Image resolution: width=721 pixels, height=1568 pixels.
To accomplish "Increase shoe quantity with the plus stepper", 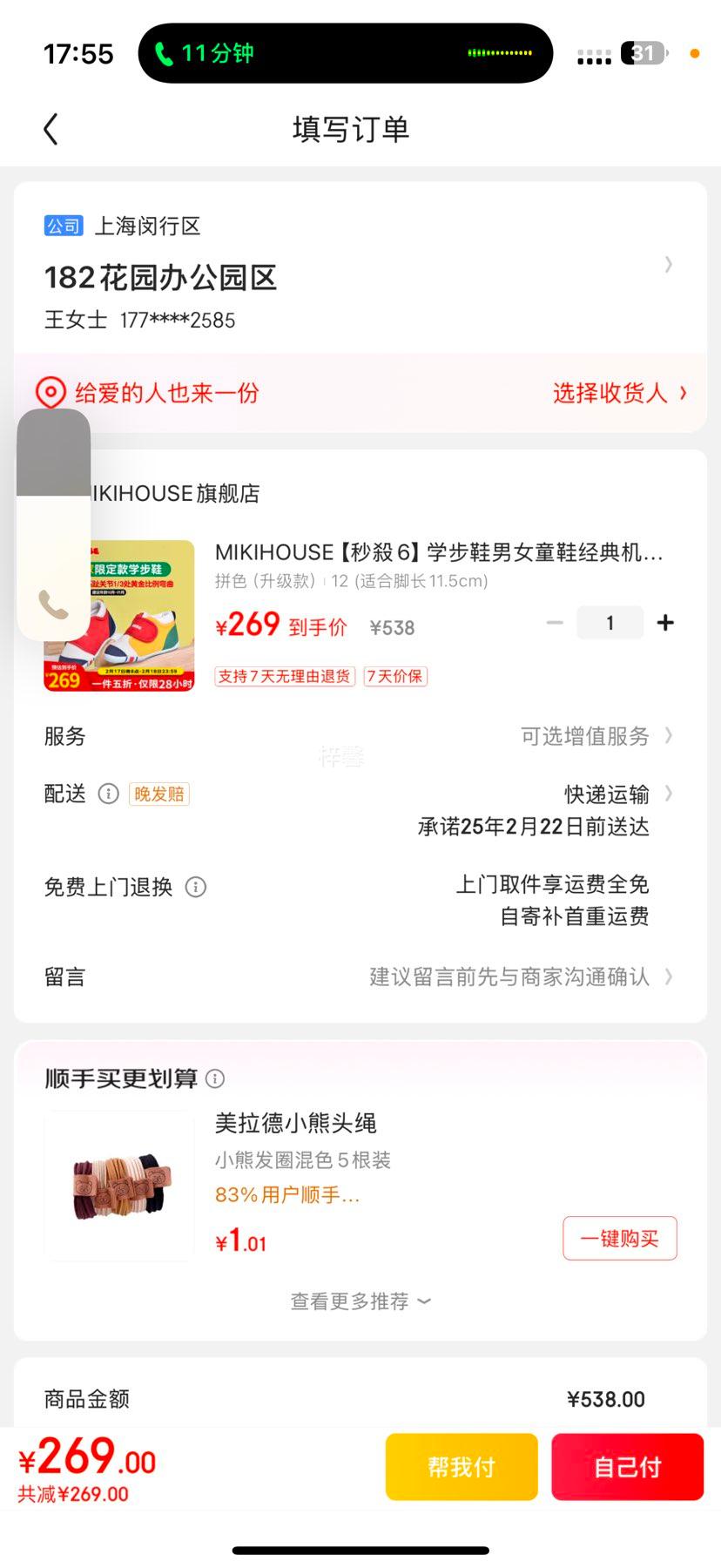I will [x=665, y=622].
